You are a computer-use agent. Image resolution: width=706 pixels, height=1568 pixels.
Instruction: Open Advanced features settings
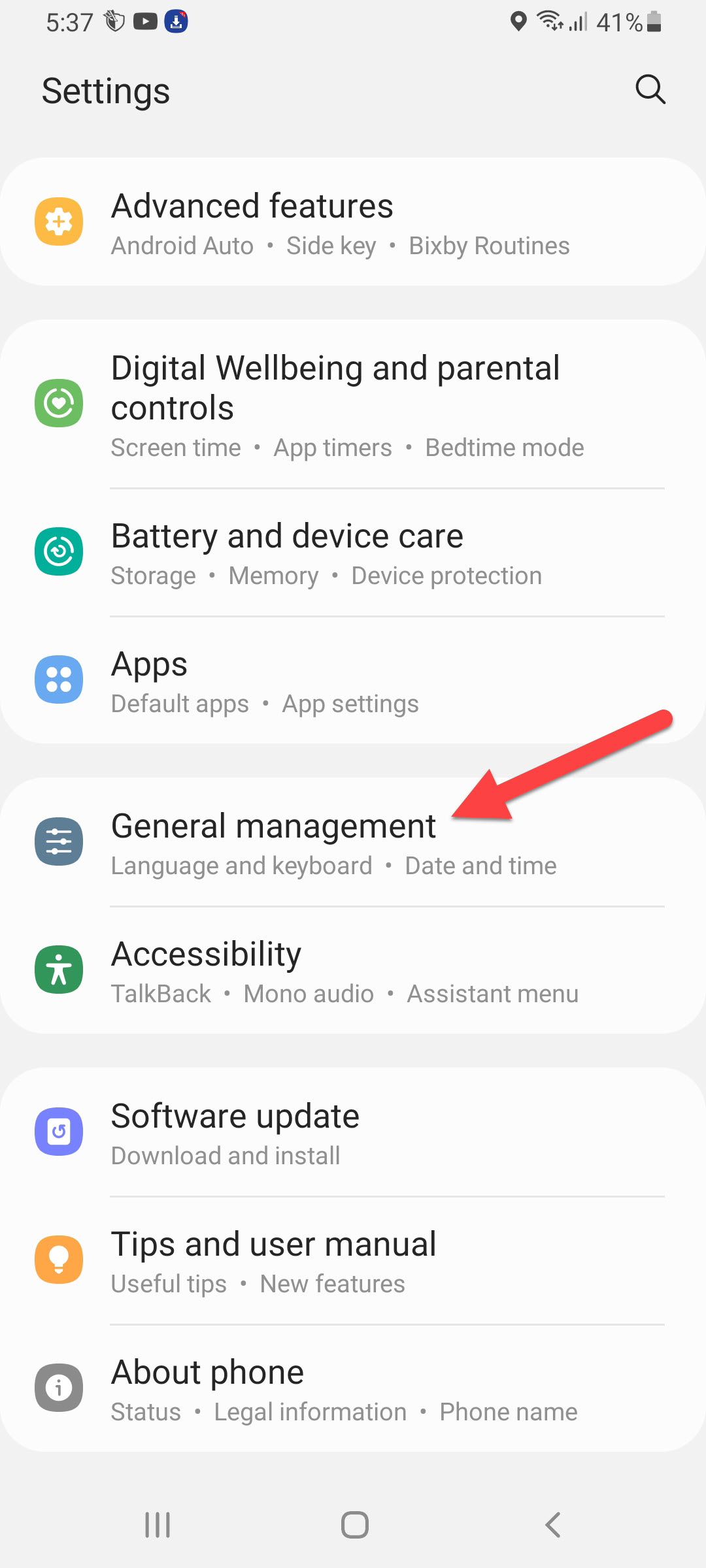(x=353, y=222)
